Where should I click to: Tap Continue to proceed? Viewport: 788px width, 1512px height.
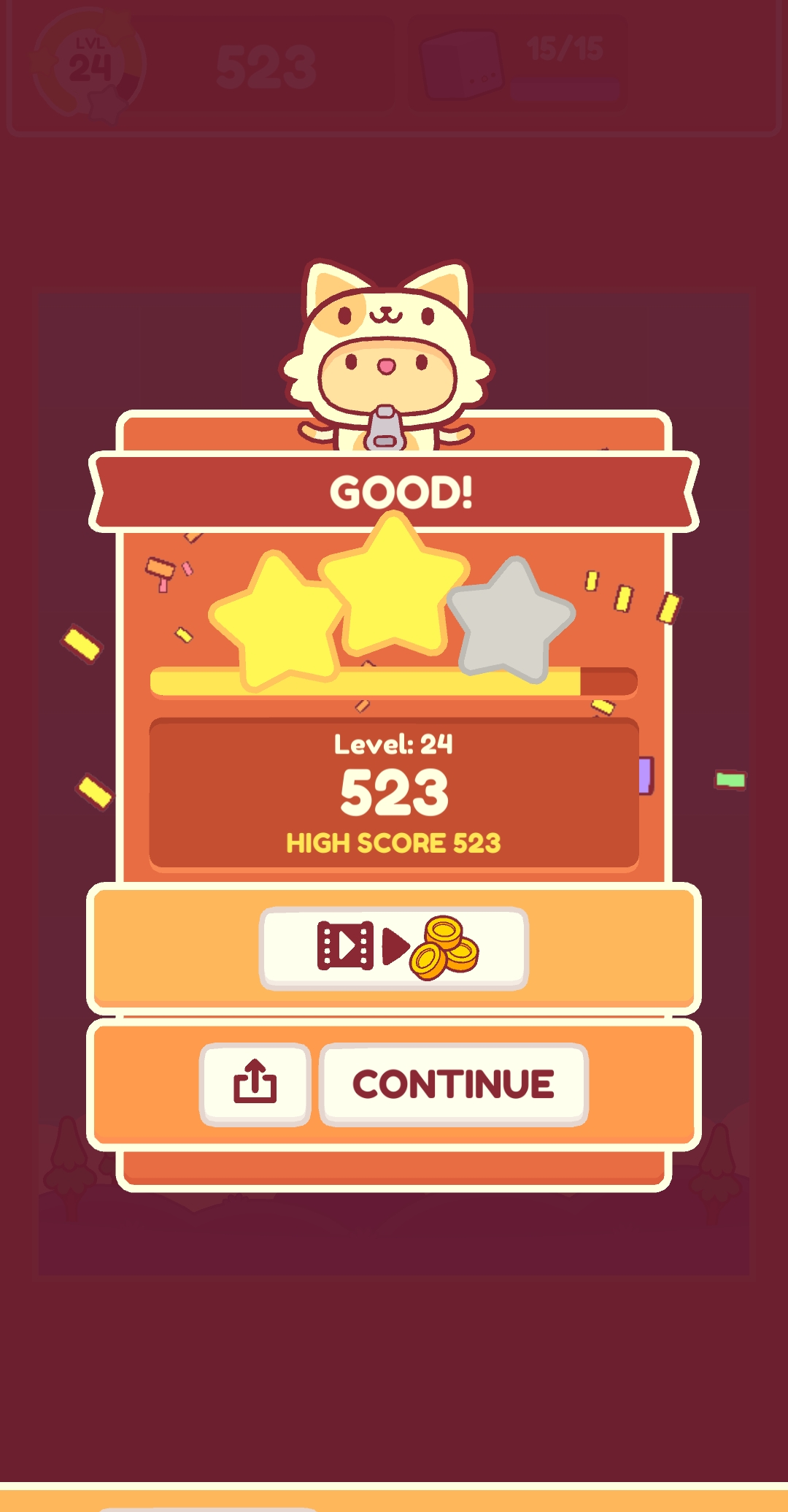click(453, 1083)
